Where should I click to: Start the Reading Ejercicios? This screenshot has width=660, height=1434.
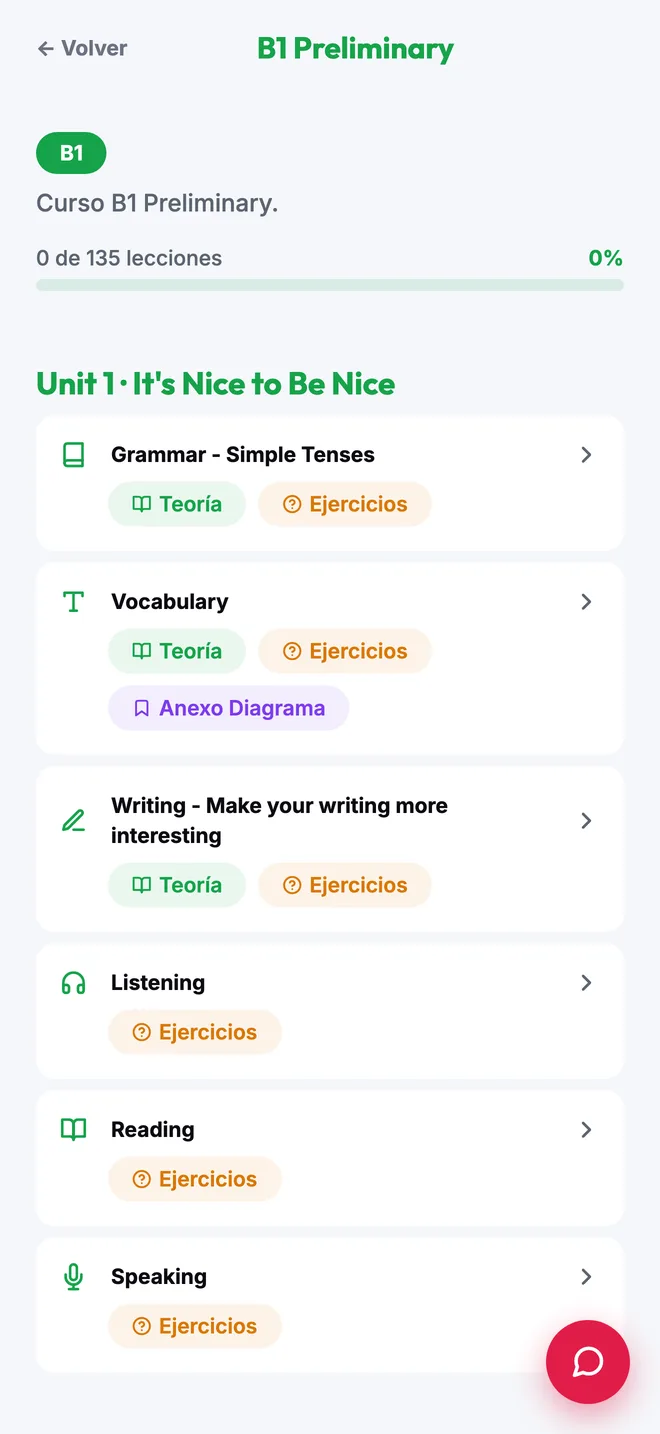[x=195, y=1179]
